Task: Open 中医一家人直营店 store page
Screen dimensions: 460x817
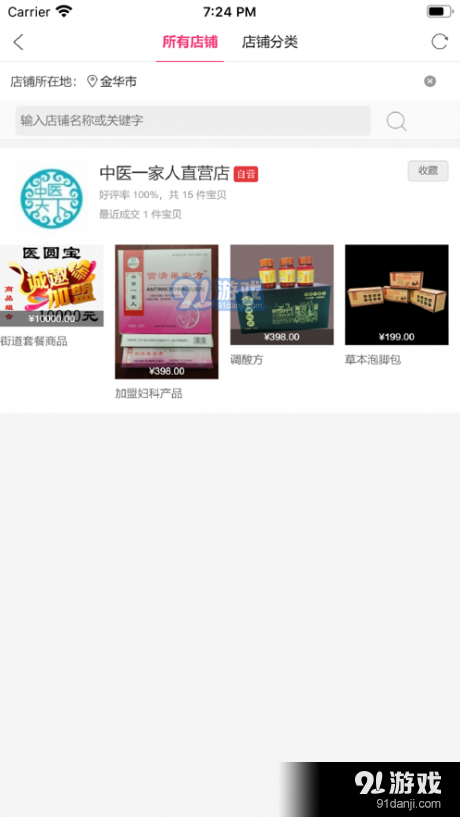Action: click(x=164, y=173)
